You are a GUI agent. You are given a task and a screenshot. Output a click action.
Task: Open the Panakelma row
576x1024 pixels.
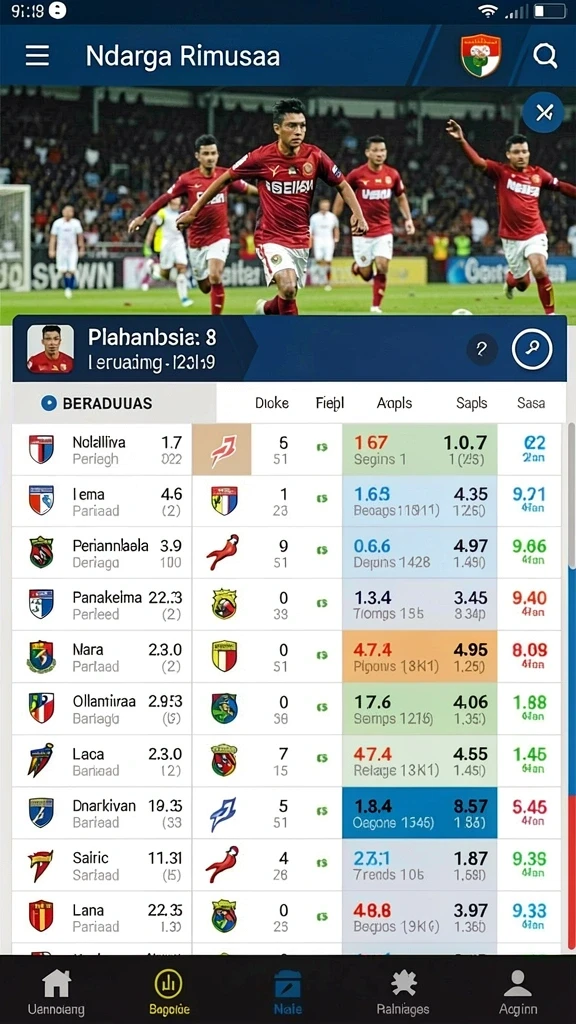click(287, 605)
